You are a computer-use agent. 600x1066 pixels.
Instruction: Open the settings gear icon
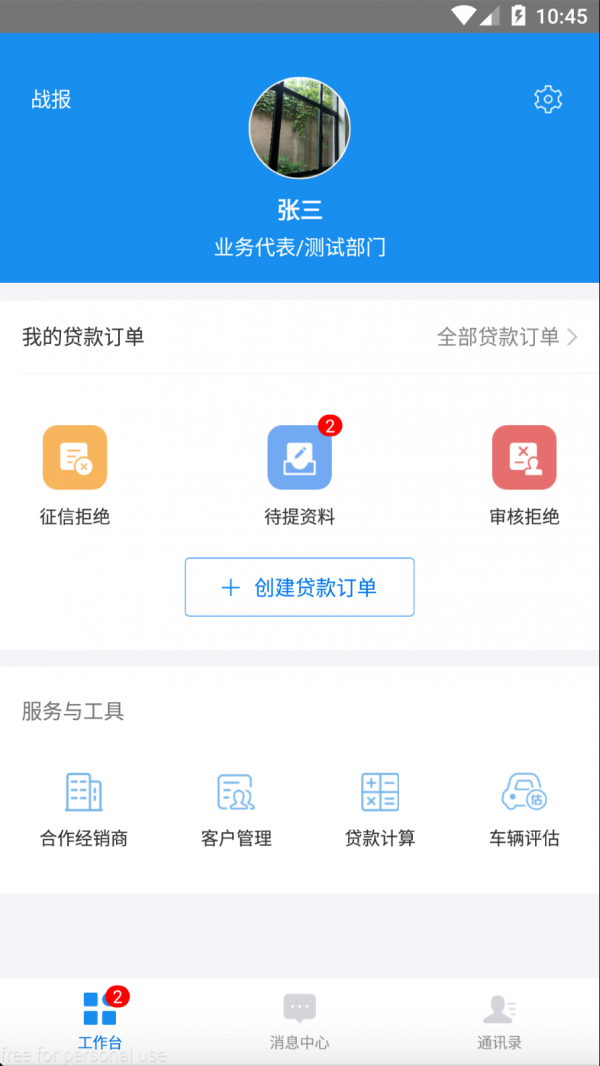[548, 99]
